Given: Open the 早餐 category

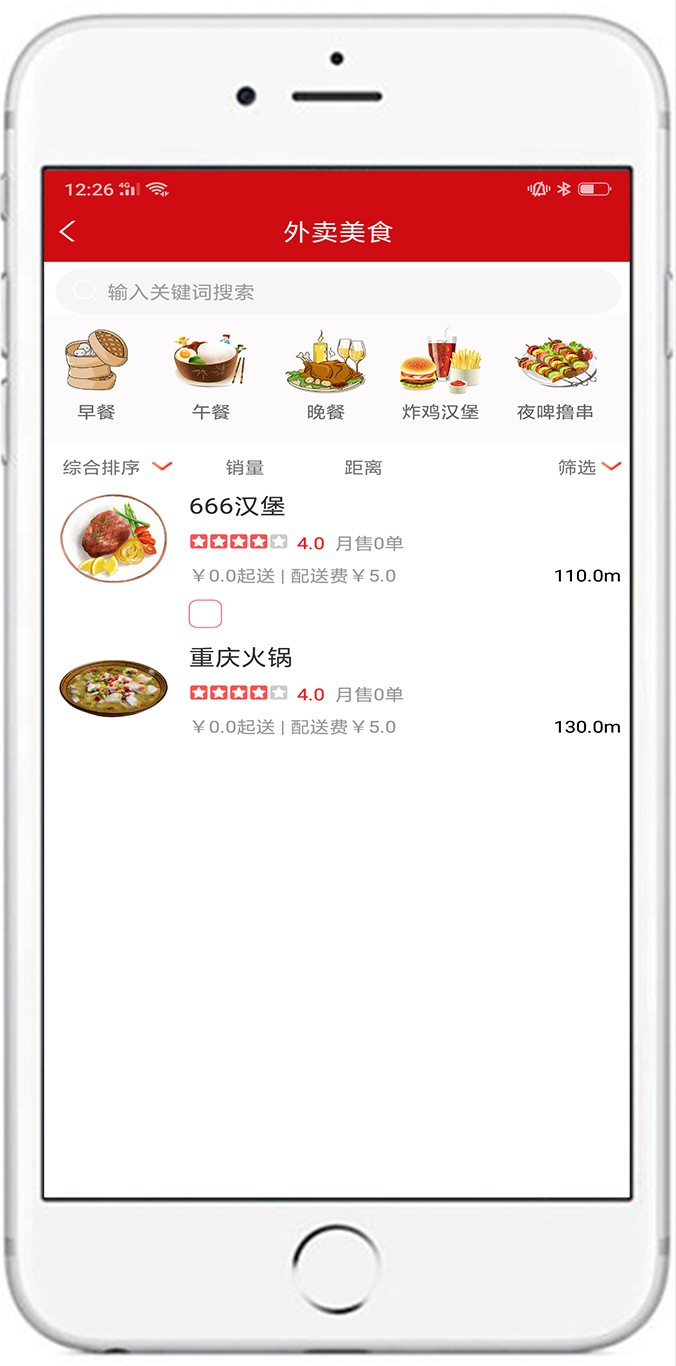Looking at the screenshot, I should click(96, 376).
